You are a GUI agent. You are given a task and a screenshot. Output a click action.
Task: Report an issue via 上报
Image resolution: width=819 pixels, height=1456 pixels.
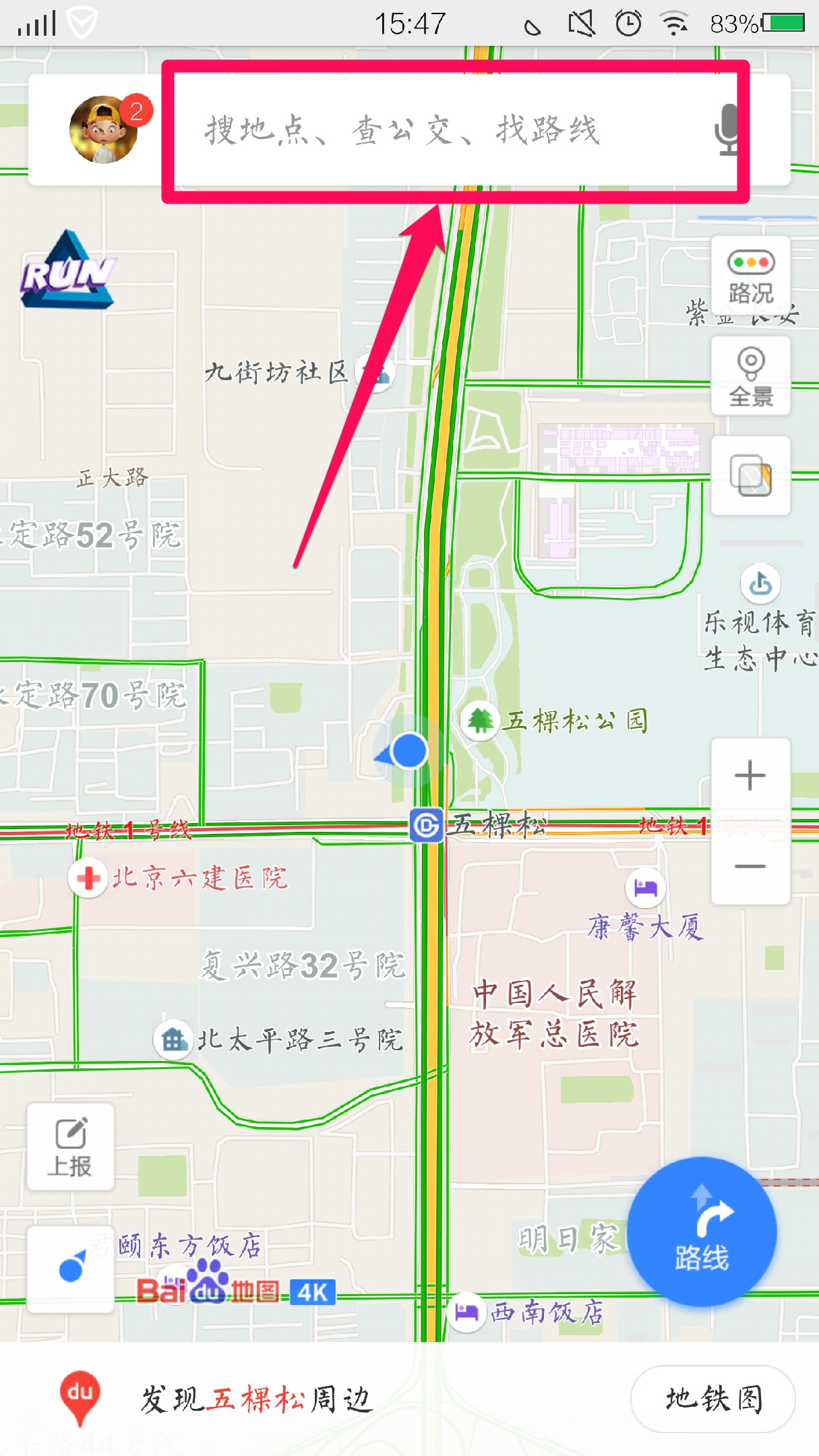[70, 1147]
